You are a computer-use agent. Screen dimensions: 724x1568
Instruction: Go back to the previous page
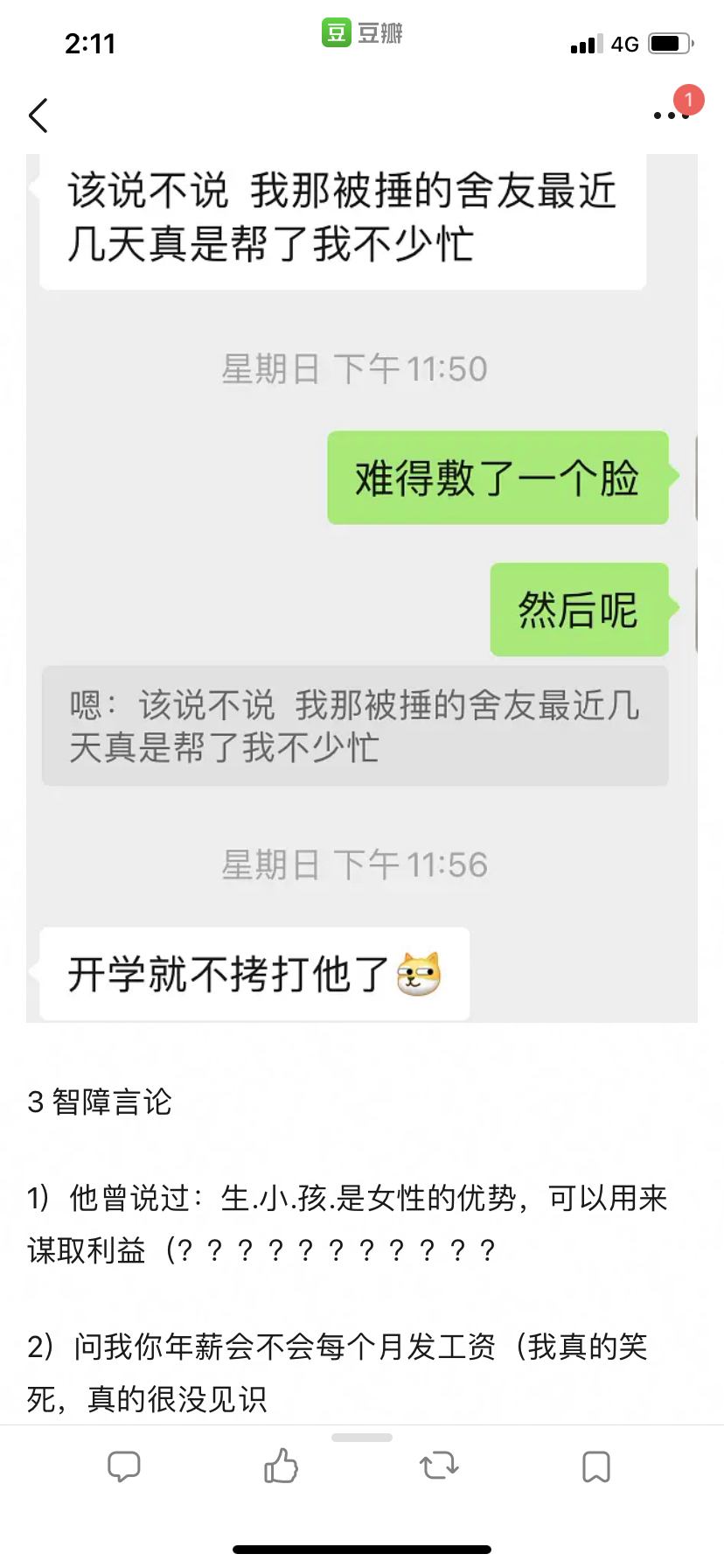tap(38, 115)
